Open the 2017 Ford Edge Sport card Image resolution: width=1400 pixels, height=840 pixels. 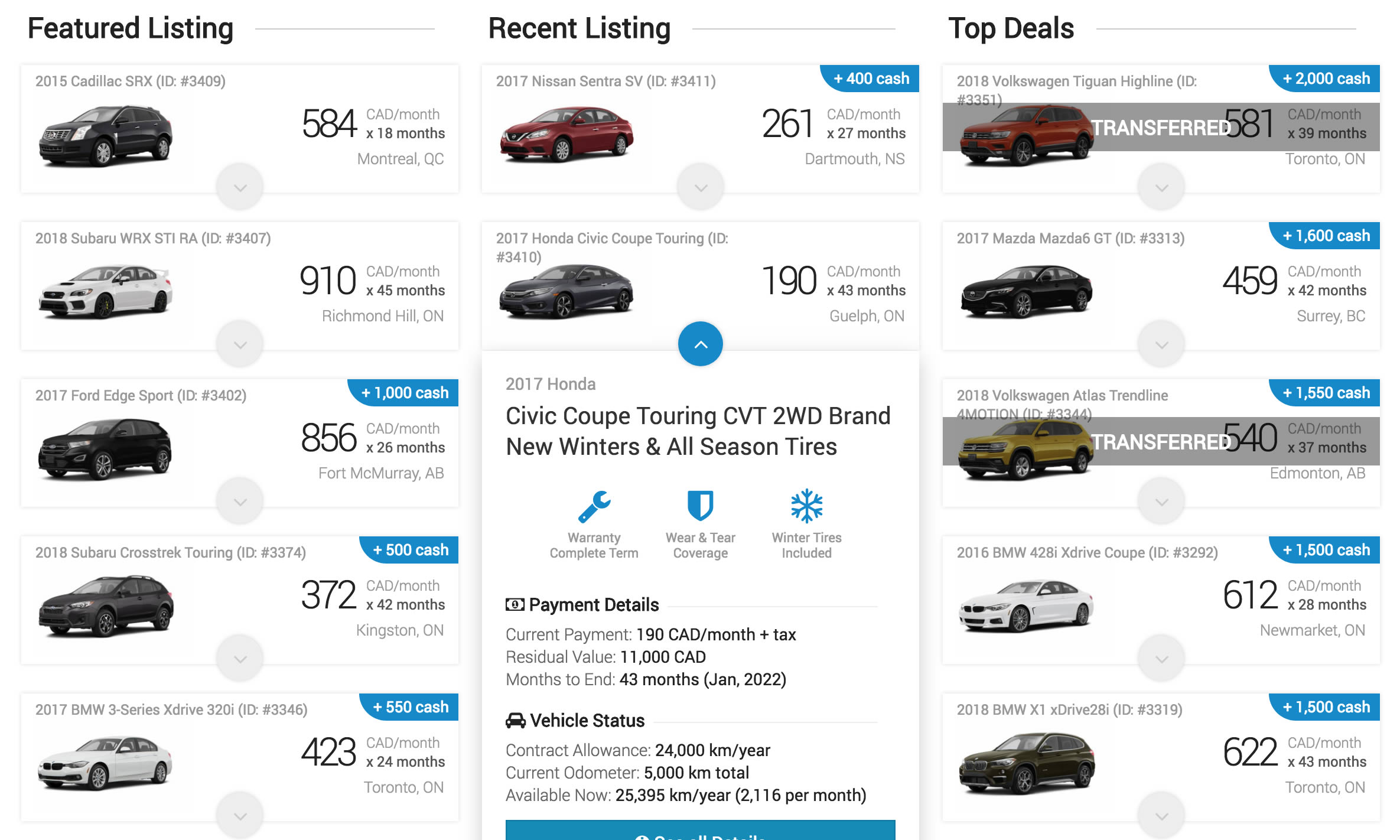tap(141, 395)
